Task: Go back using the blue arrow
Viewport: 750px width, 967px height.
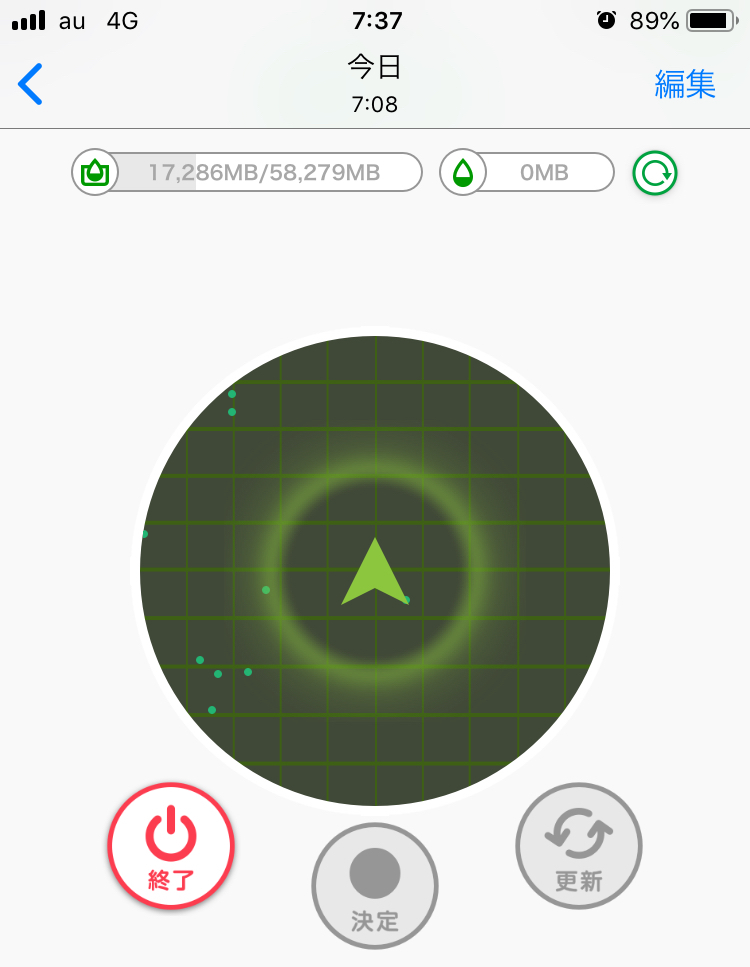Action: (30, 84)
